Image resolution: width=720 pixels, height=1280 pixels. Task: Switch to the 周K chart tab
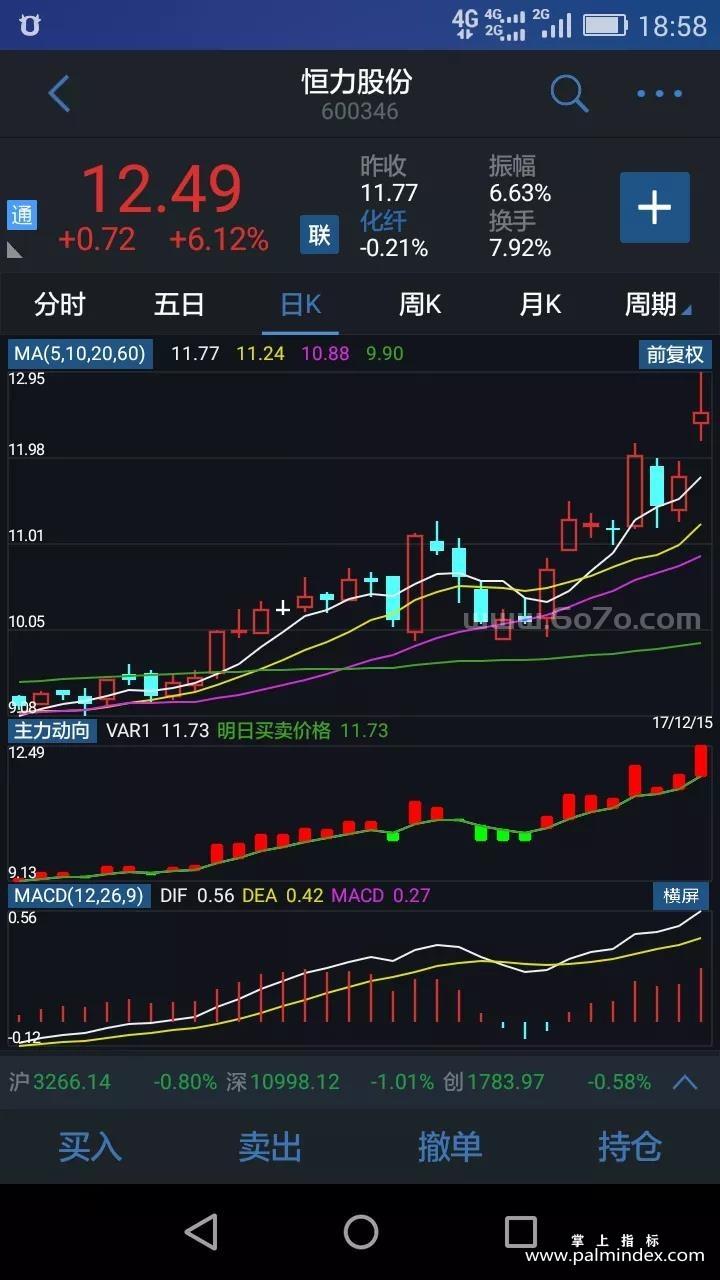[x=420, y=304]
